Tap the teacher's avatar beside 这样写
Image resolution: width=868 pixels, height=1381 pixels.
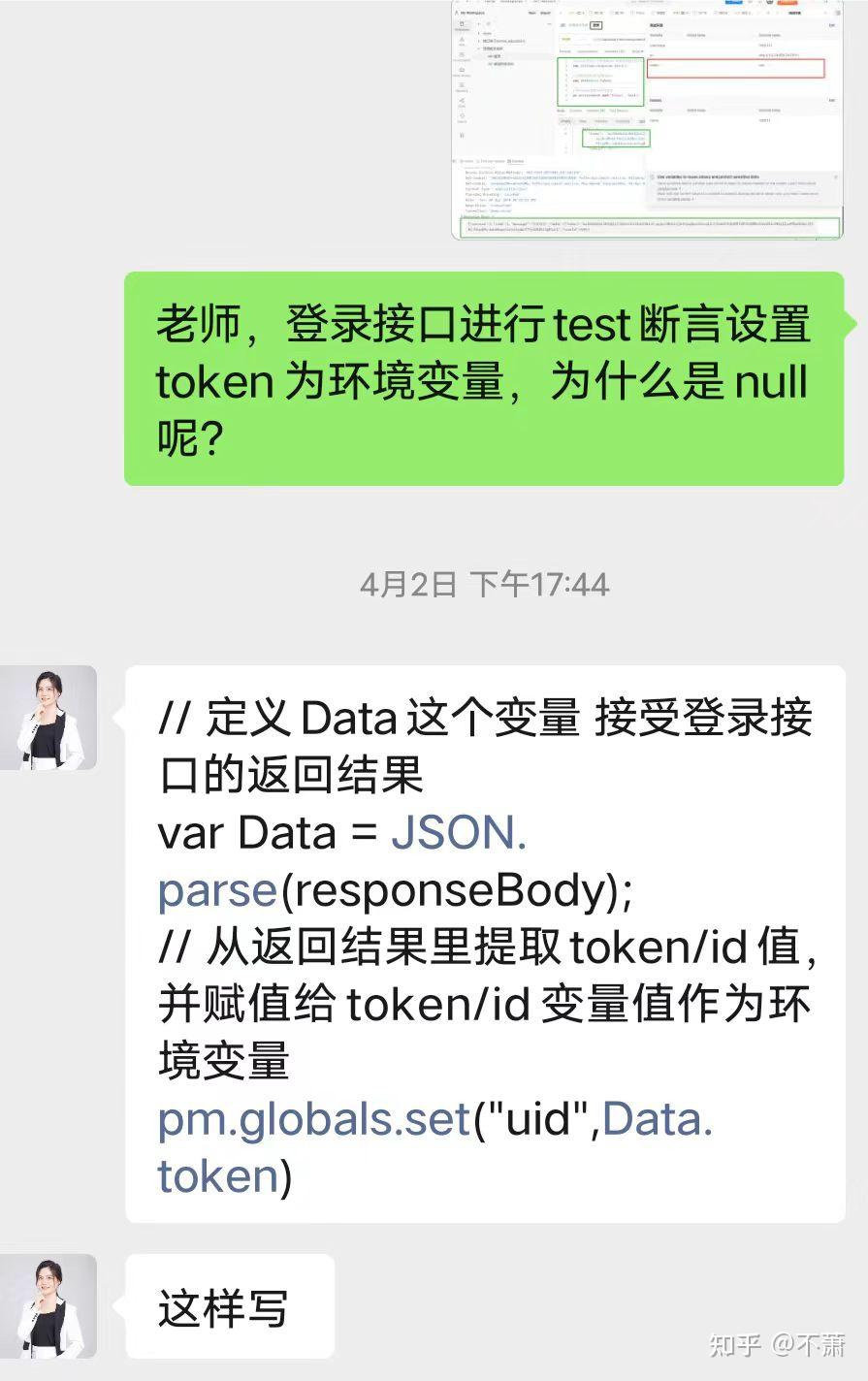(x=48, y=1305)
